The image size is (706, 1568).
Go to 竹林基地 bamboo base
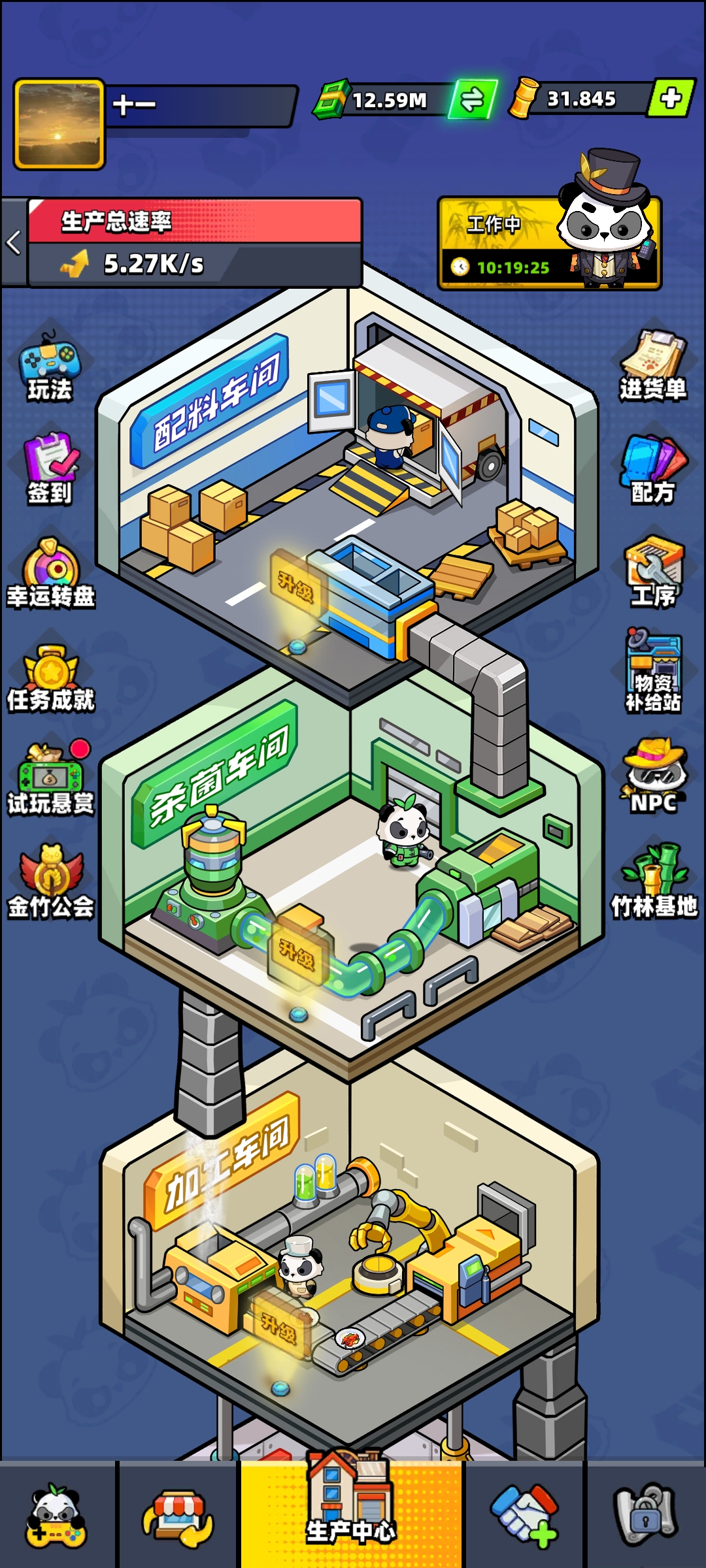[654, 881]
